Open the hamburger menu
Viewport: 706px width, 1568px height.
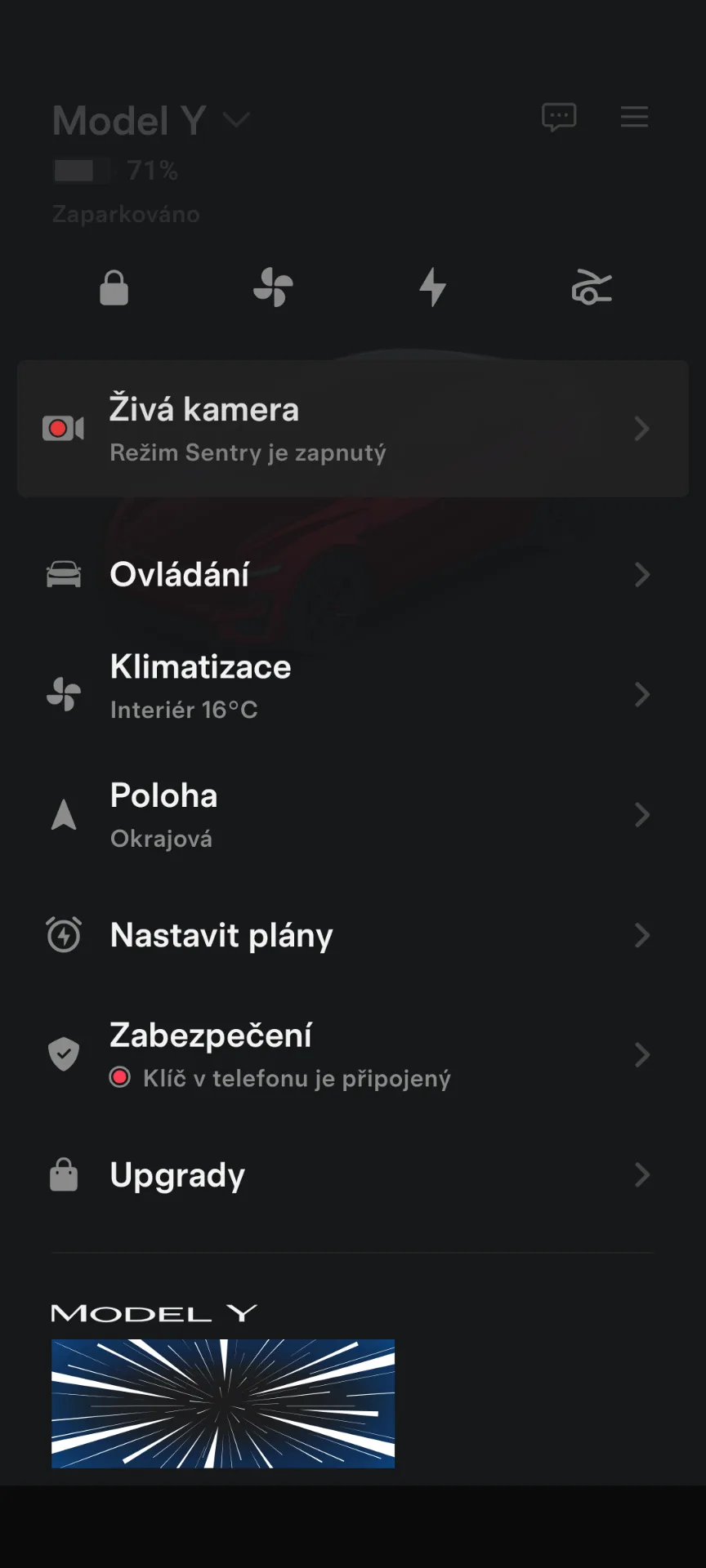634,117
